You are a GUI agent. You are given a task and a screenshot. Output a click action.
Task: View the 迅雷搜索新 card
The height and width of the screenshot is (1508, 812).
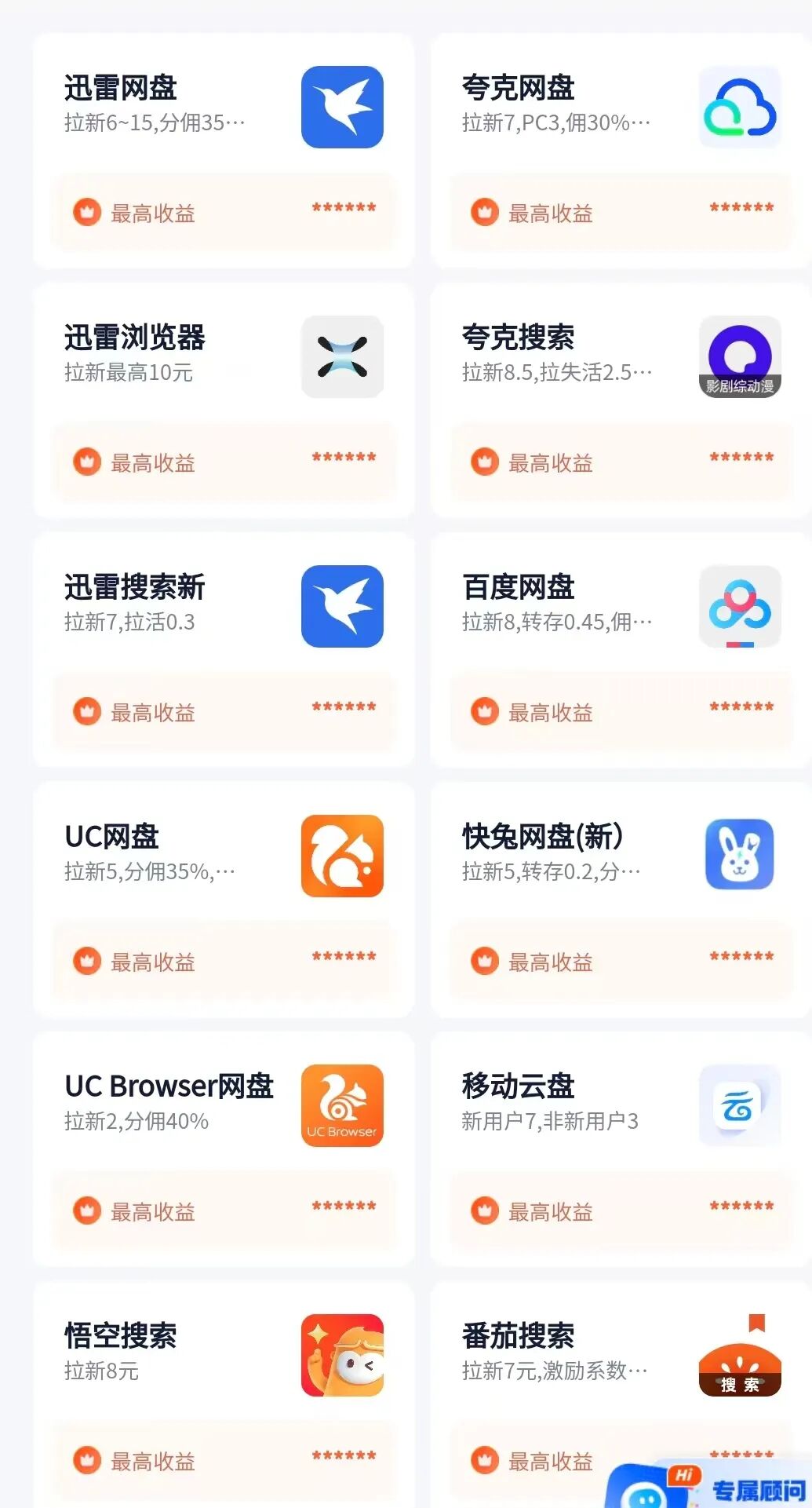(223, 650)
